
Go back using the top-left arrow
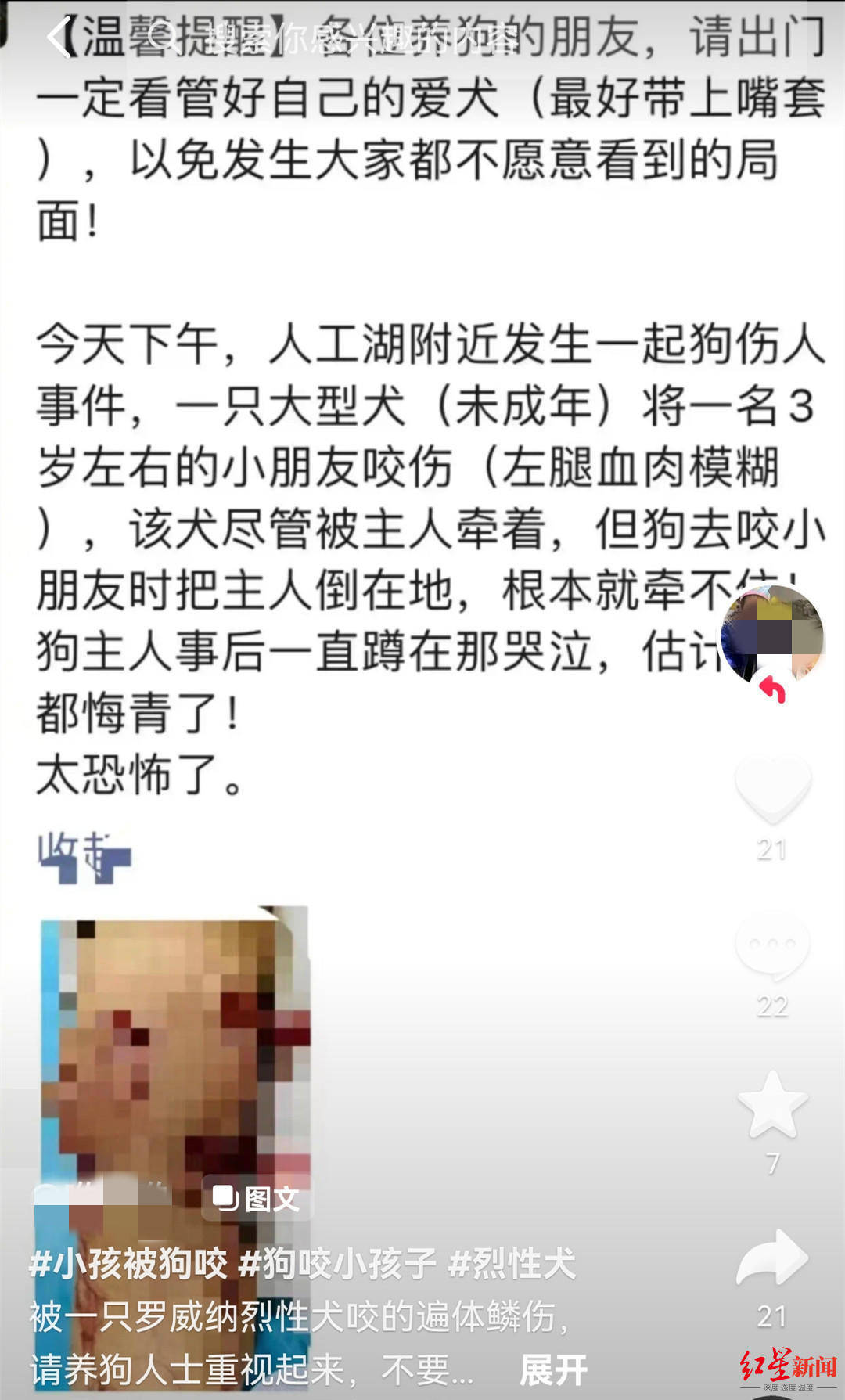point(59,37)
